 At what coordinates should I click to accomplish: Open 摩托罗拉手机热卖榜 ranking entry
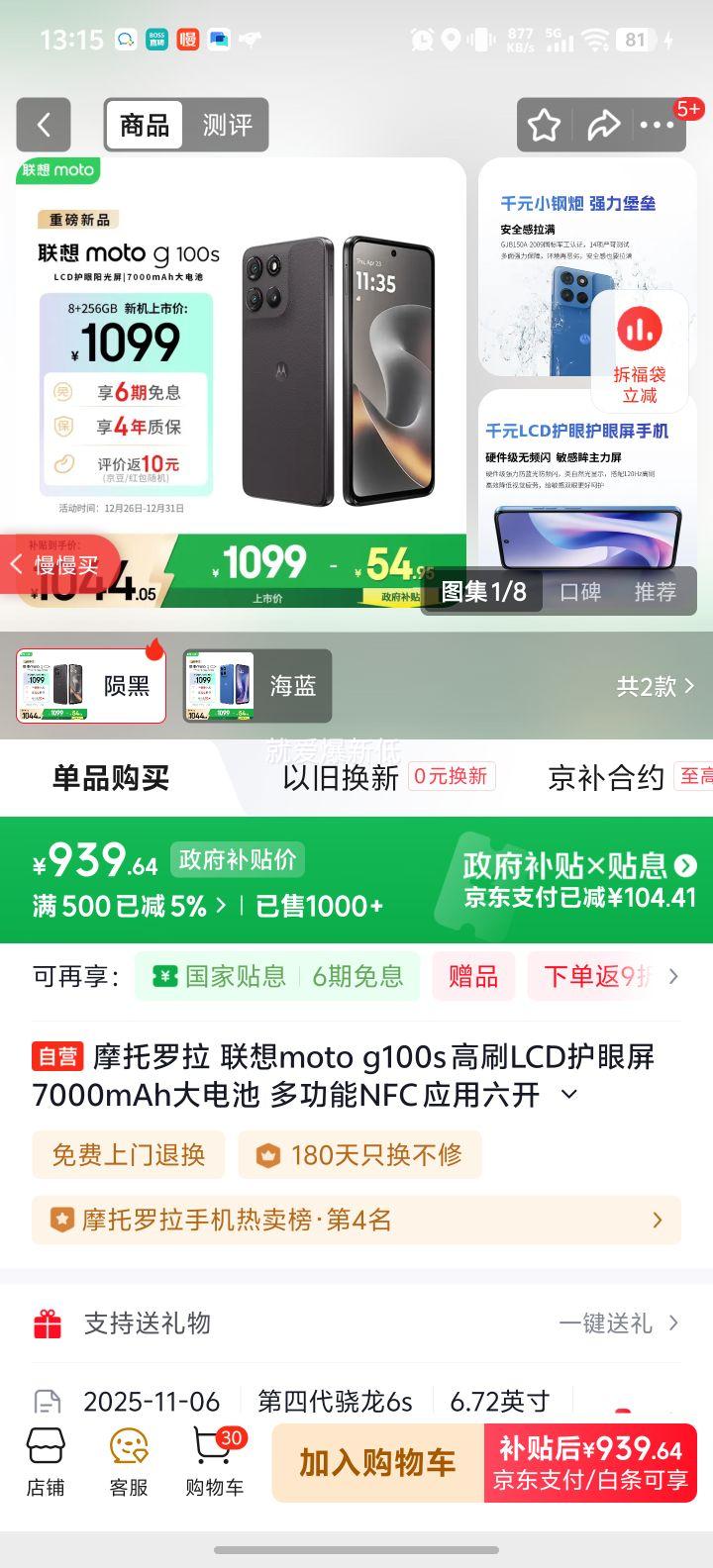356,1221
